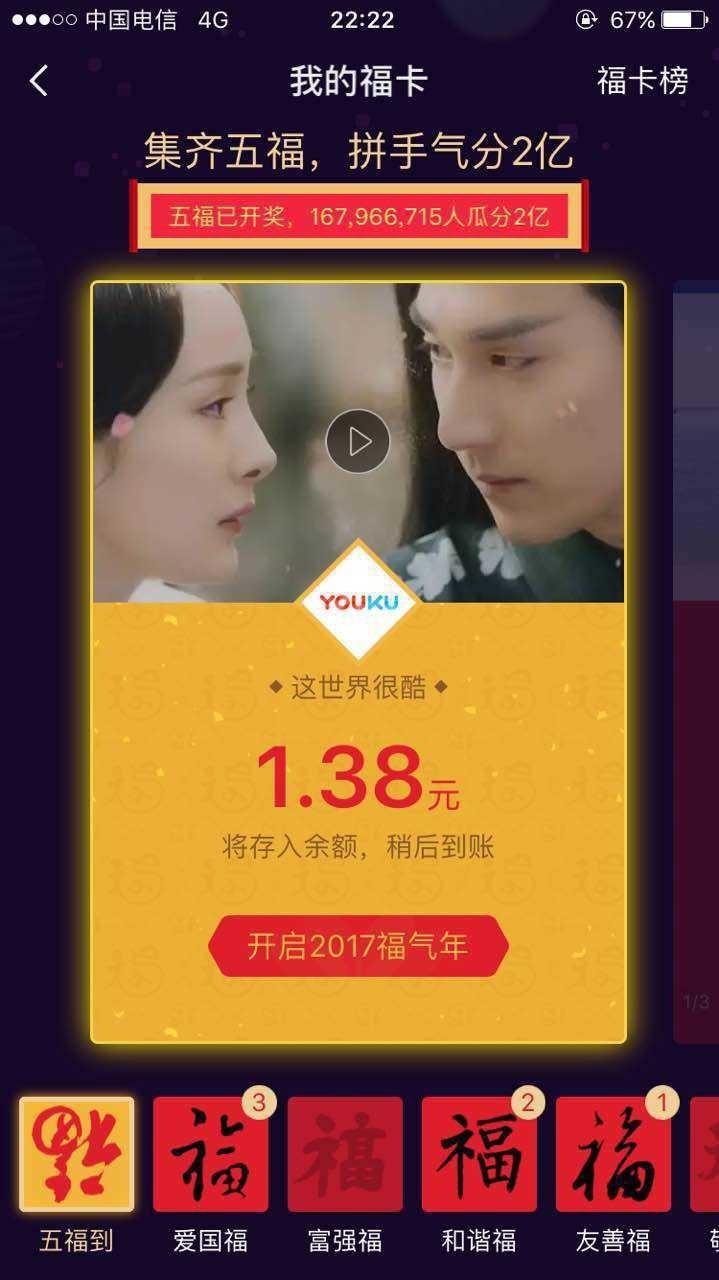Select the 富强福 card

pyautogui.click(x=345, y=1155)
